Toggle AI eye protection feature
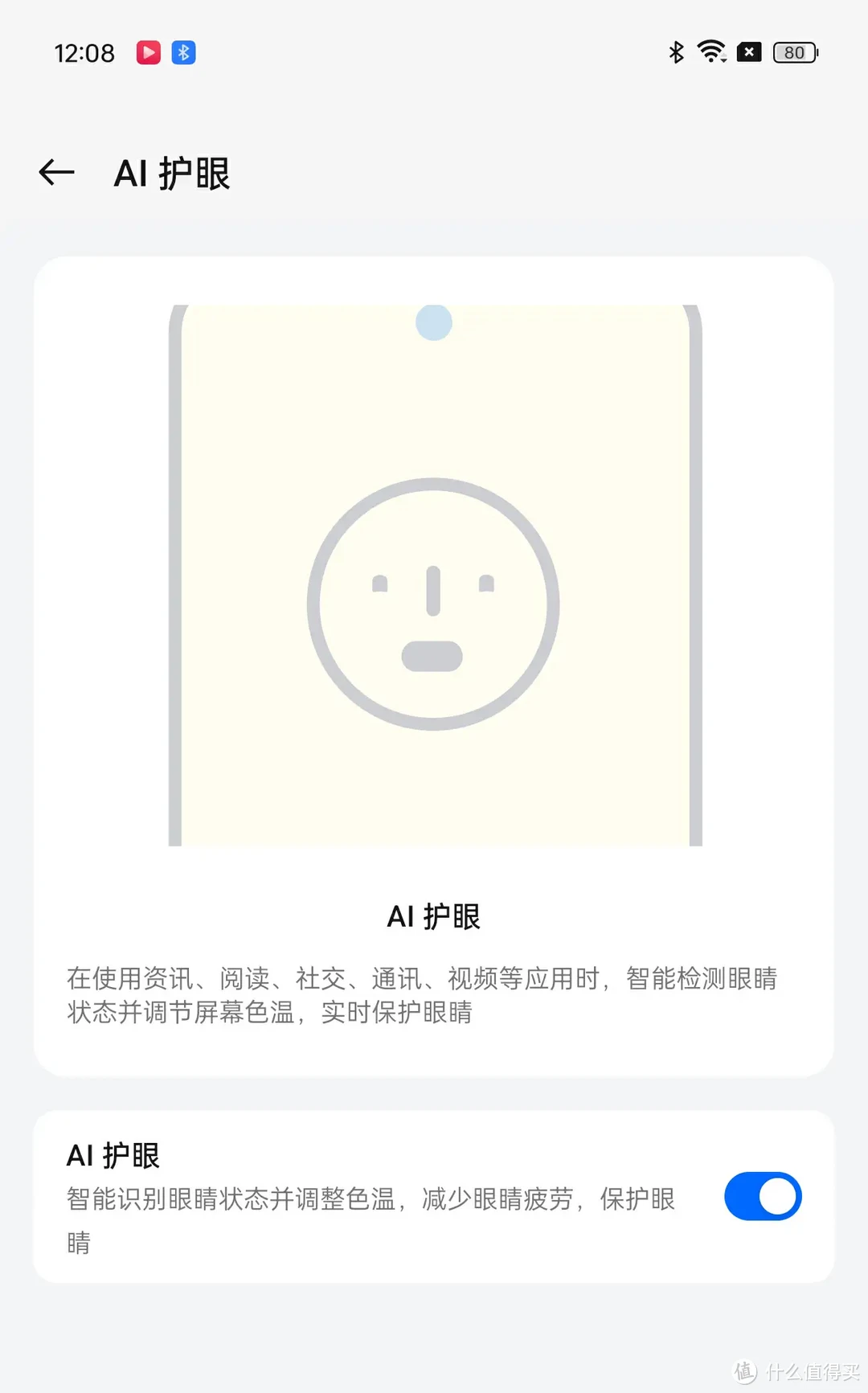The height and width of the screenshot is (1393, 868). click(x=762, y=1196)
